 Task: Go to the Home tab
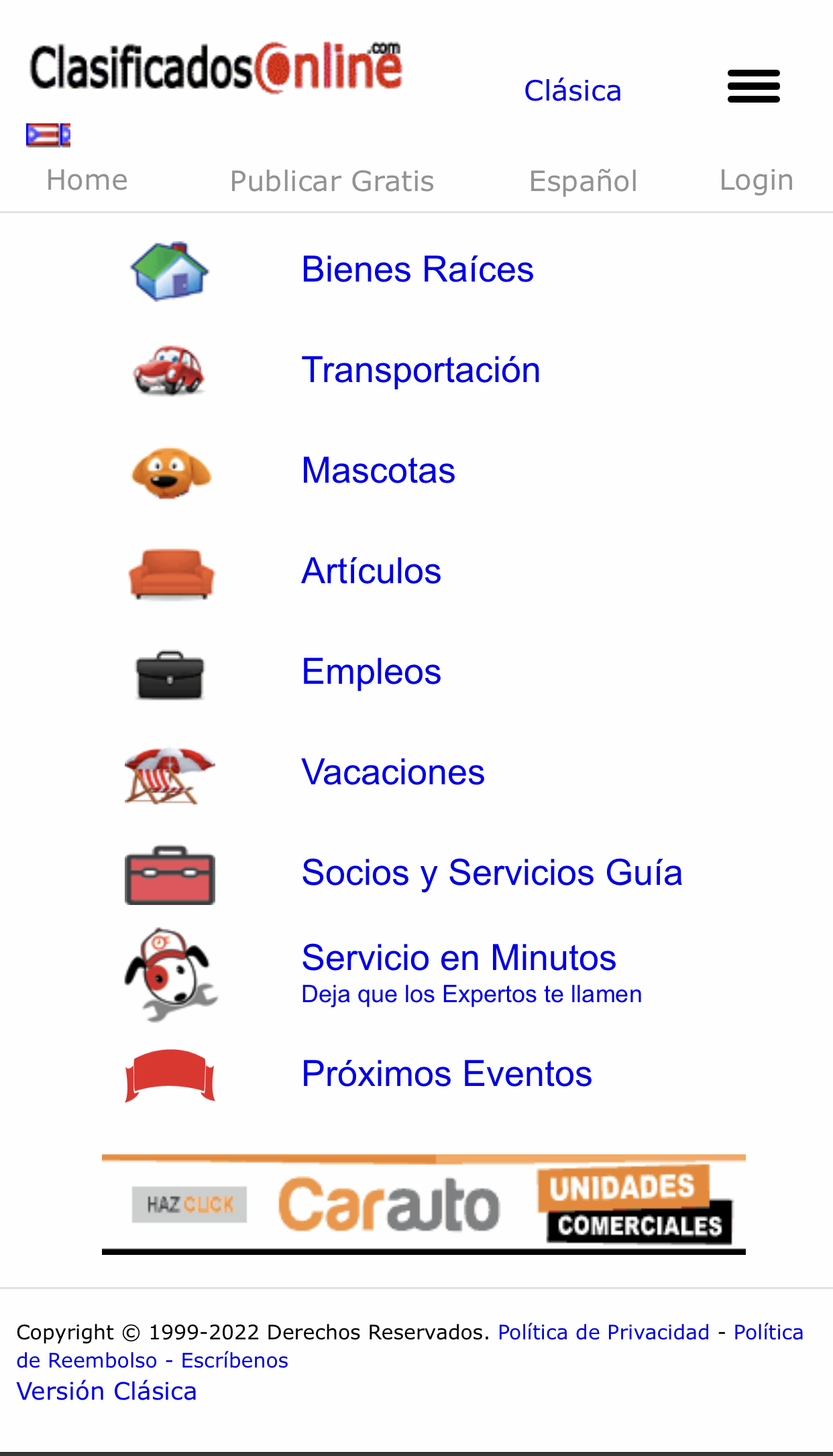(x=87, y=180)
